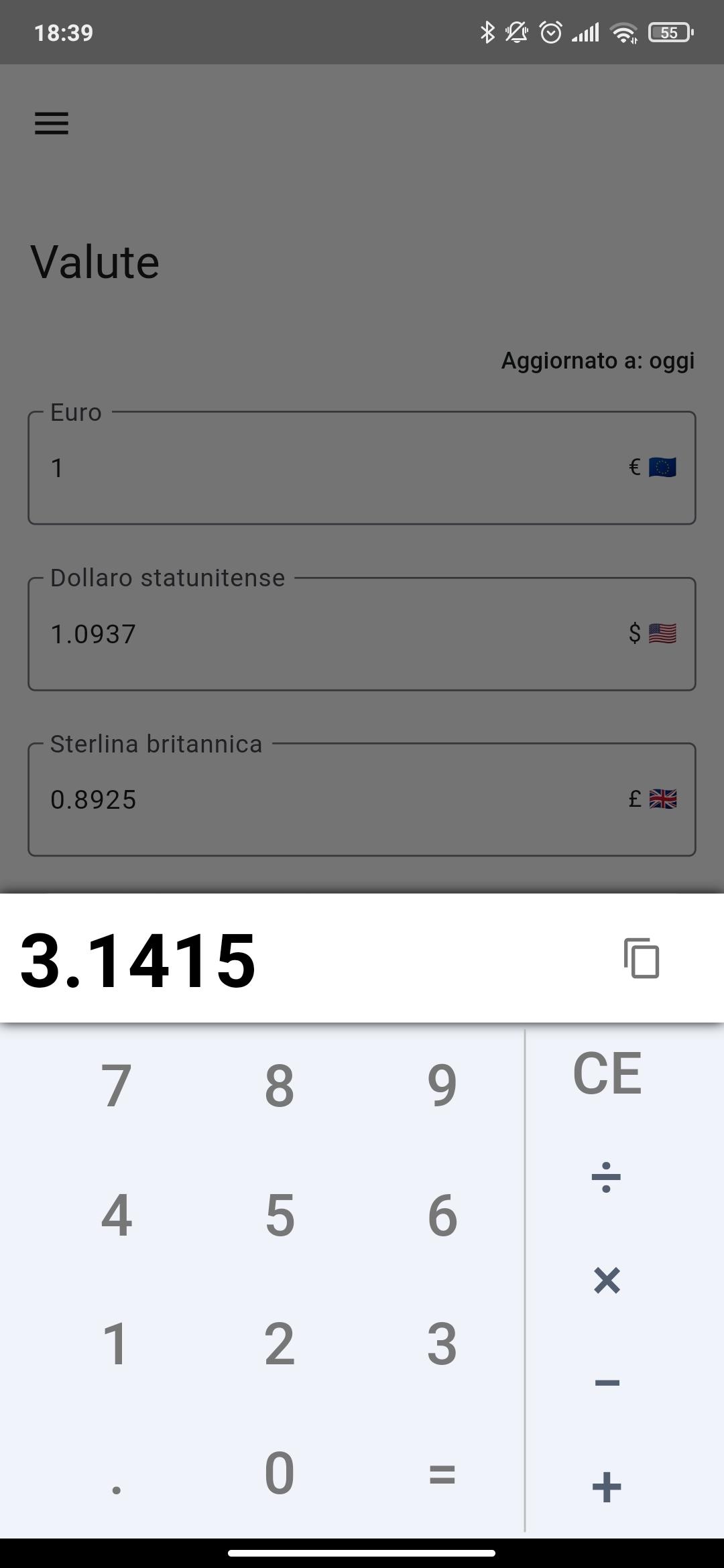Choose the multiplication operator
This screenshot has width=724, height=1568.
(607, 1280)
